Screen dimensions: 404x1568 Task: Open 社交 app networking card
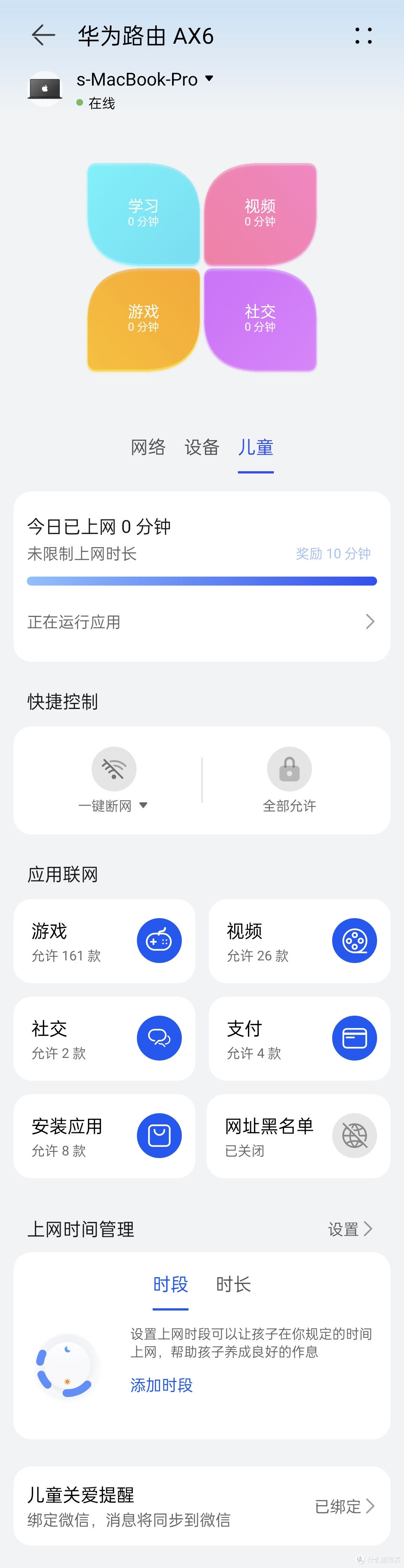(x=104, y=1038)
